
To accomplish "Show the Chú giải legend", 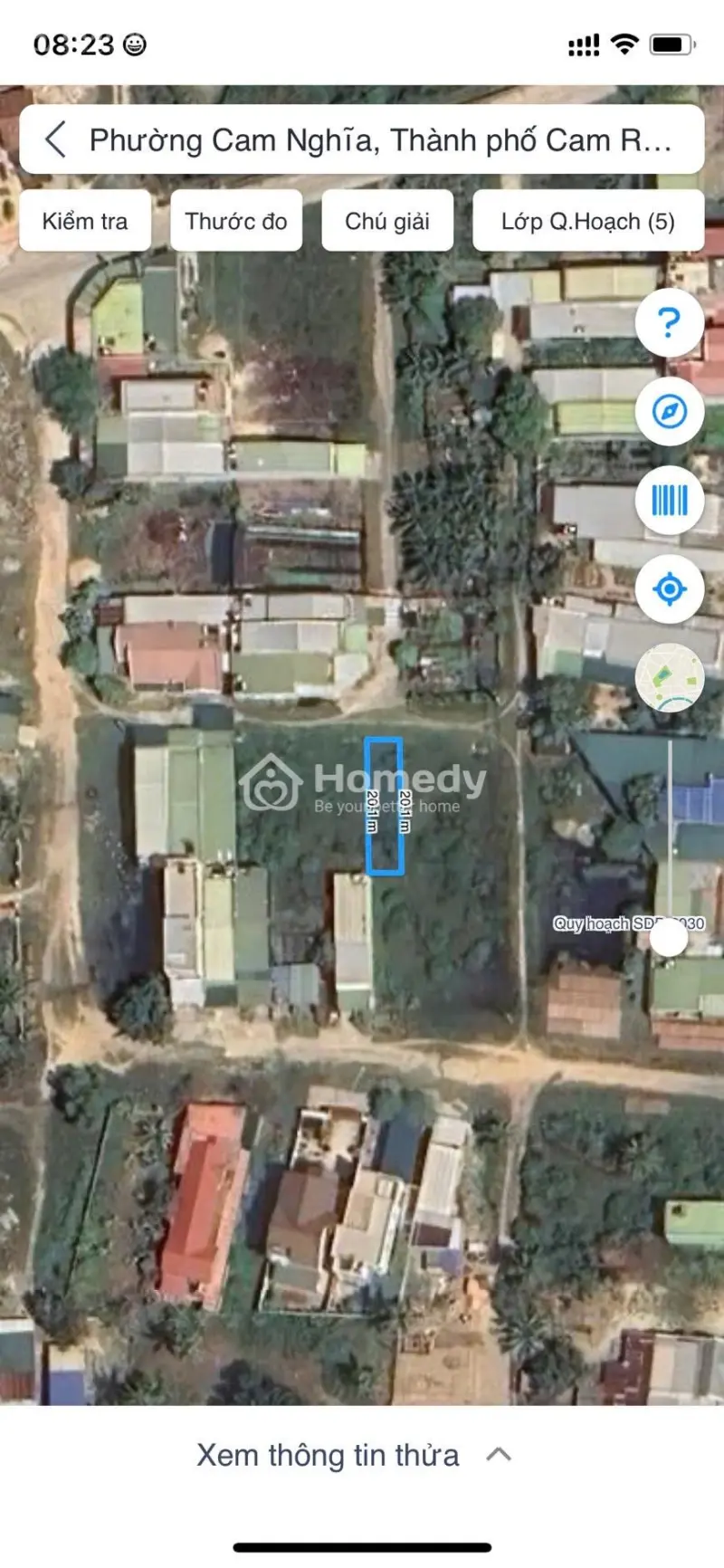I will point(387,221).
